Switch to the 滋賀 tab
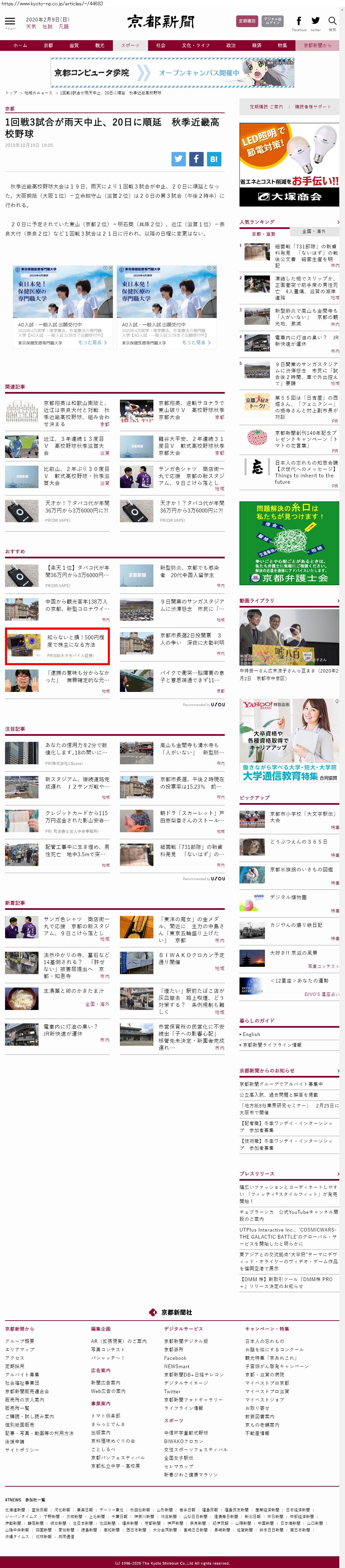This screenshot has height=1568, width=345. [74, 45]
